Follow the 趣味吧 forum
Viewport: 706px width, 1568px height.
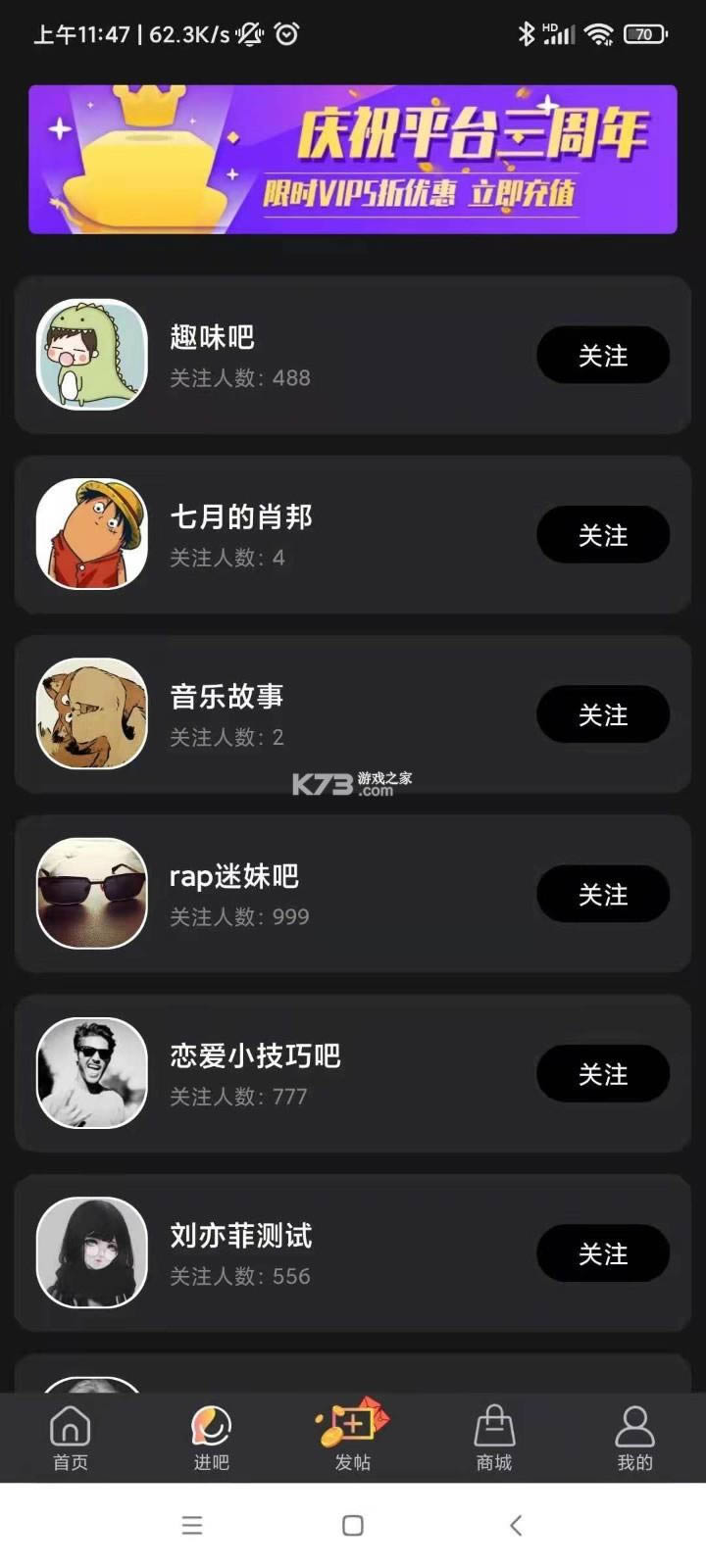(603, 356)
